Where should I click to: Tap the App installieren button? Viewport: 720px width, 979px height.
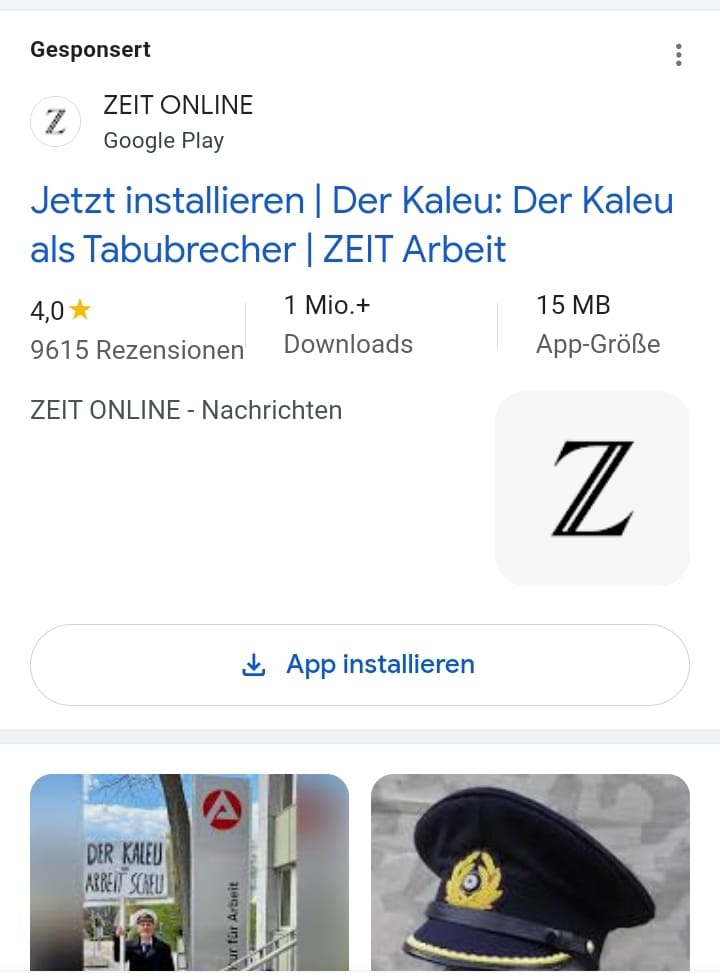[360, 664]
